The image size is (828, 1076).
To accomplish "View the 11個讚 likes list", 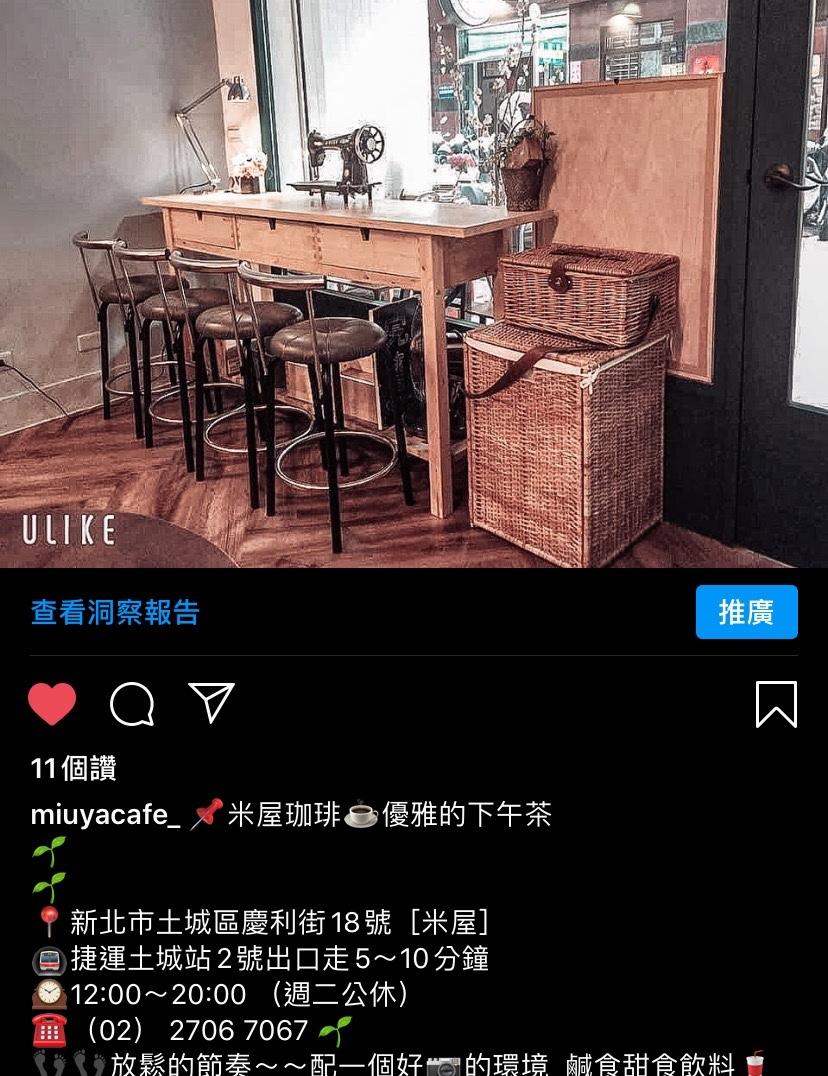I will pos(73,768).
